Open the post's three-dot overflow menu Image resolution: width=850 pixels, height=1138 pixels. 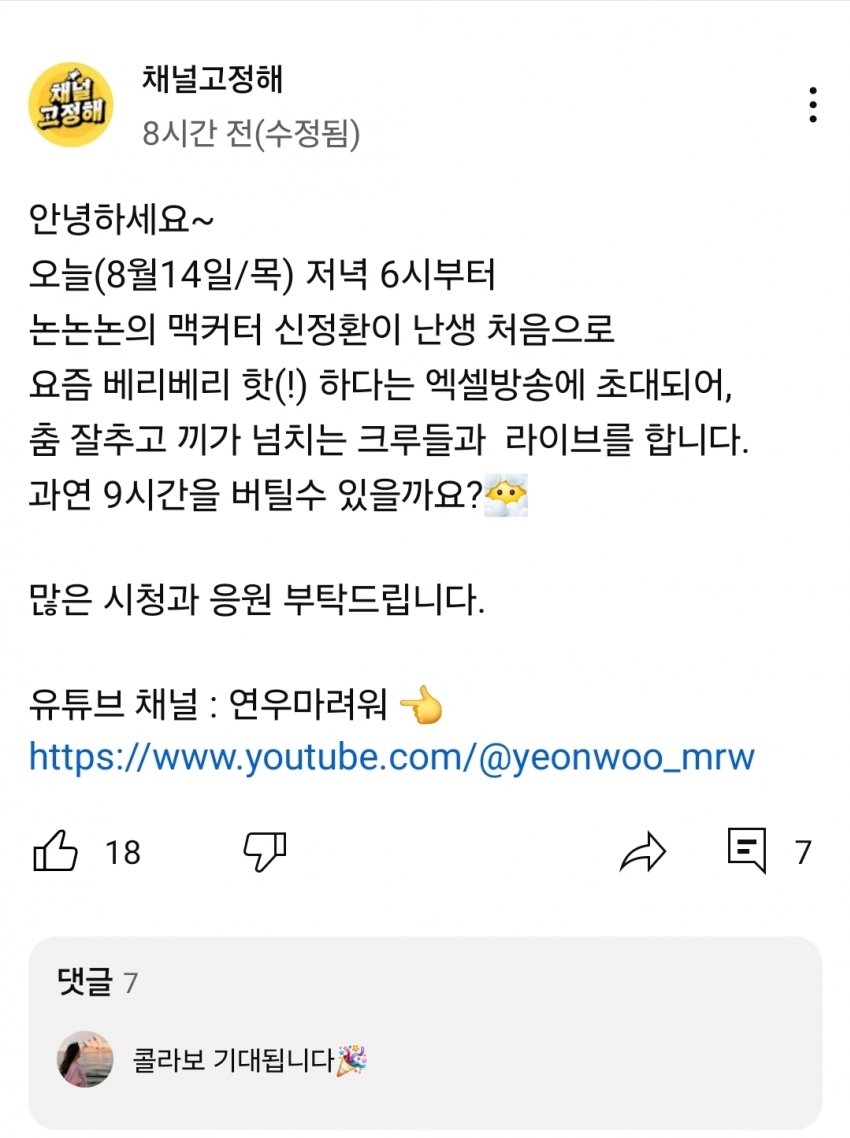coord(813,105)
